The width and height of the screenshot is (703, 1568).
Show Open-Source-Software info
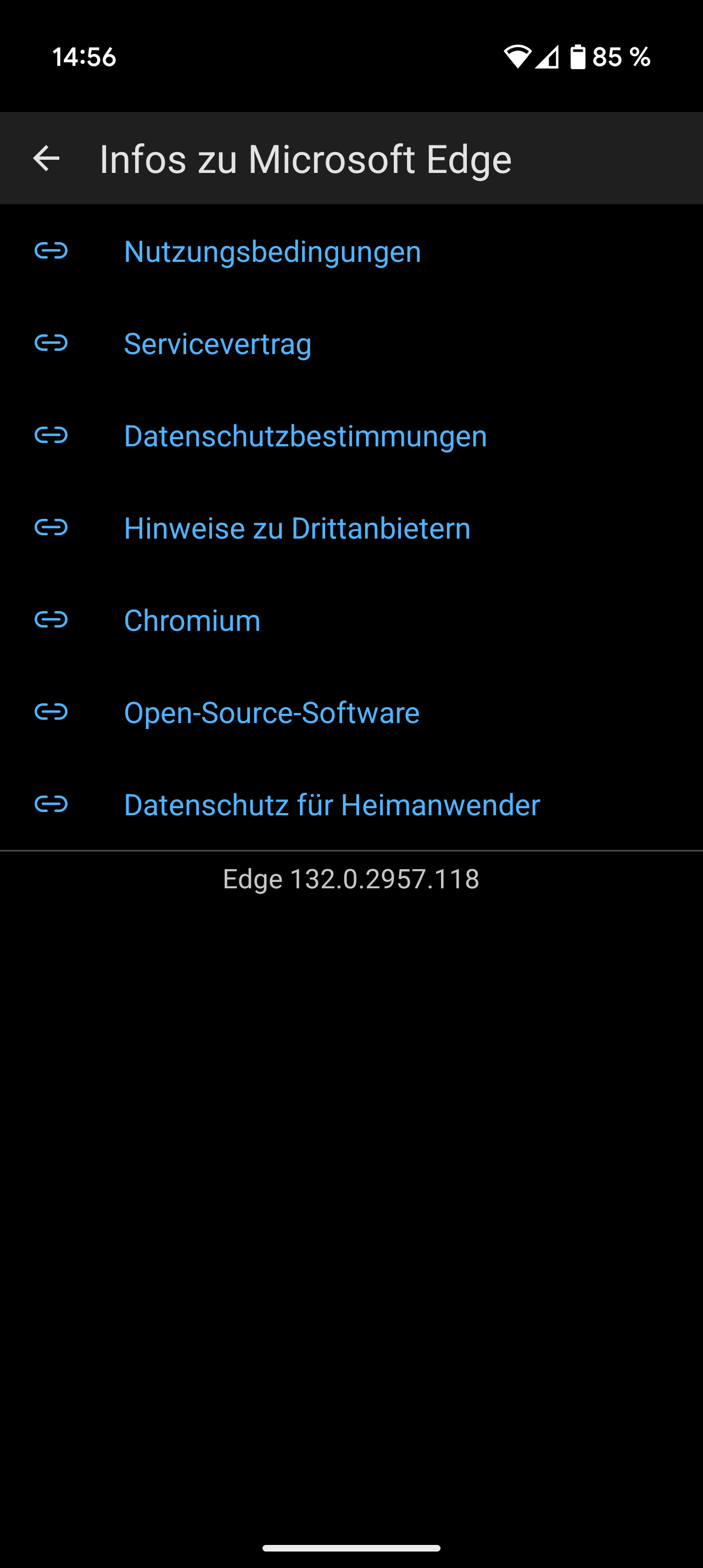271,713
